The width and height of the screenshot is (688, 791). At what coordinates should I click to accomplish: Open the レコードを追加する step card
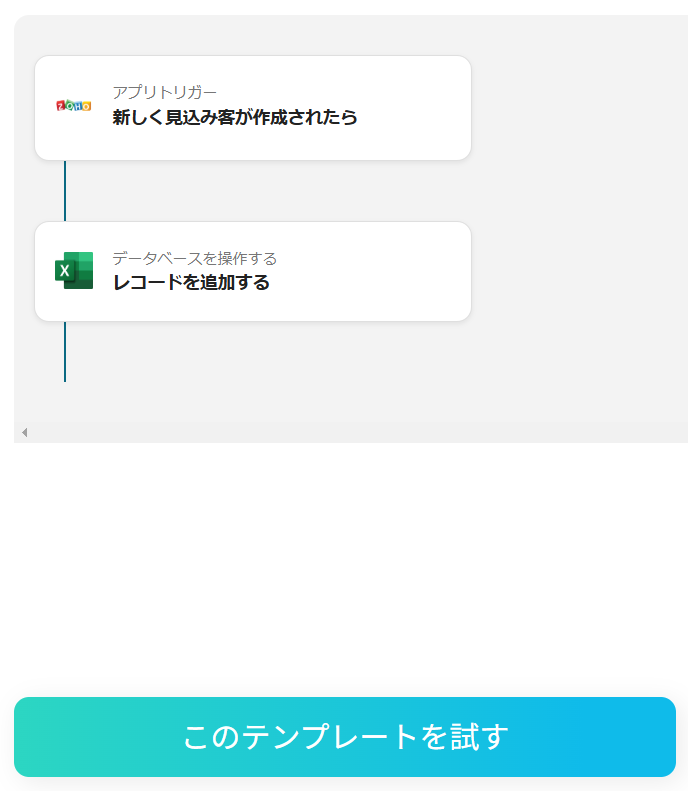252,272
